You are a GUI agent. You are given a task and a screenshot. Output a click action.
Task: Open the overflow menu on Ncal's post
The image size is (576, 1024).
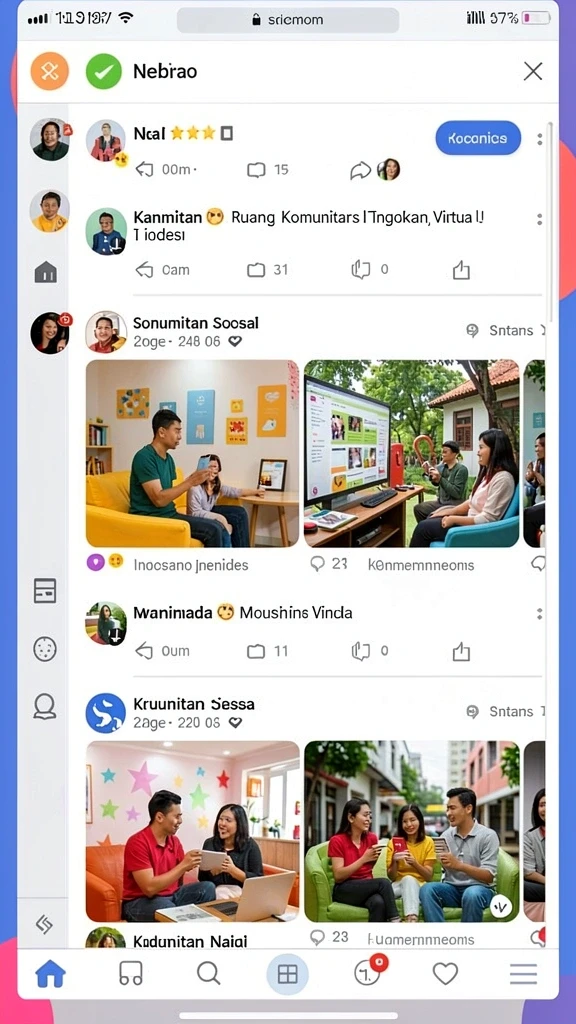coord(539,138)
